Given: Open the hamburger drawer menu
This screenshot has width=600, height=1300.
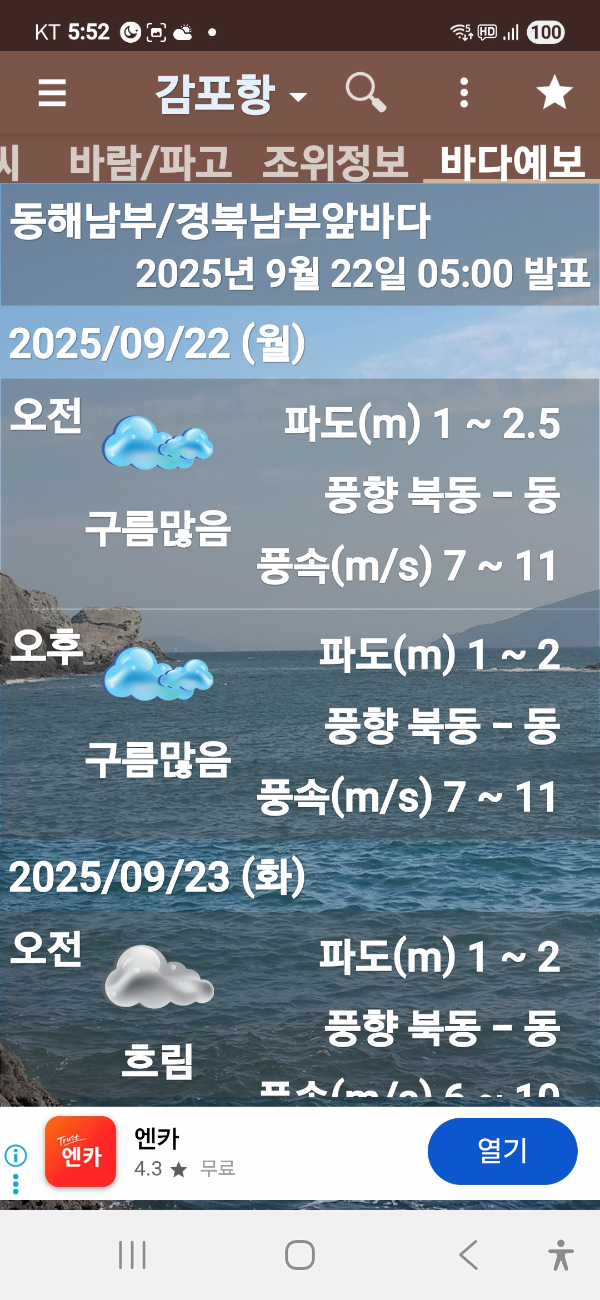Looking at the screenshot, I should click(x=52, y=93).
